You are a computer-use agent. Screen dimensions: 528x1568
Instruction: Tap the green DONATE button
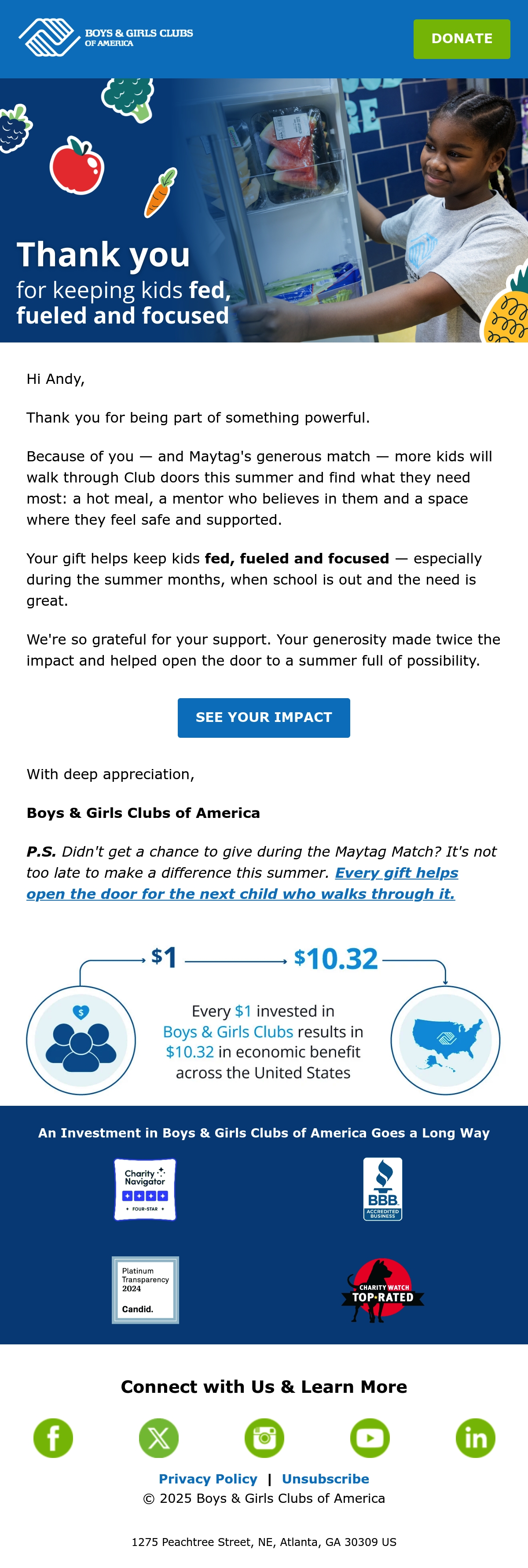click(x=462, y=39)
